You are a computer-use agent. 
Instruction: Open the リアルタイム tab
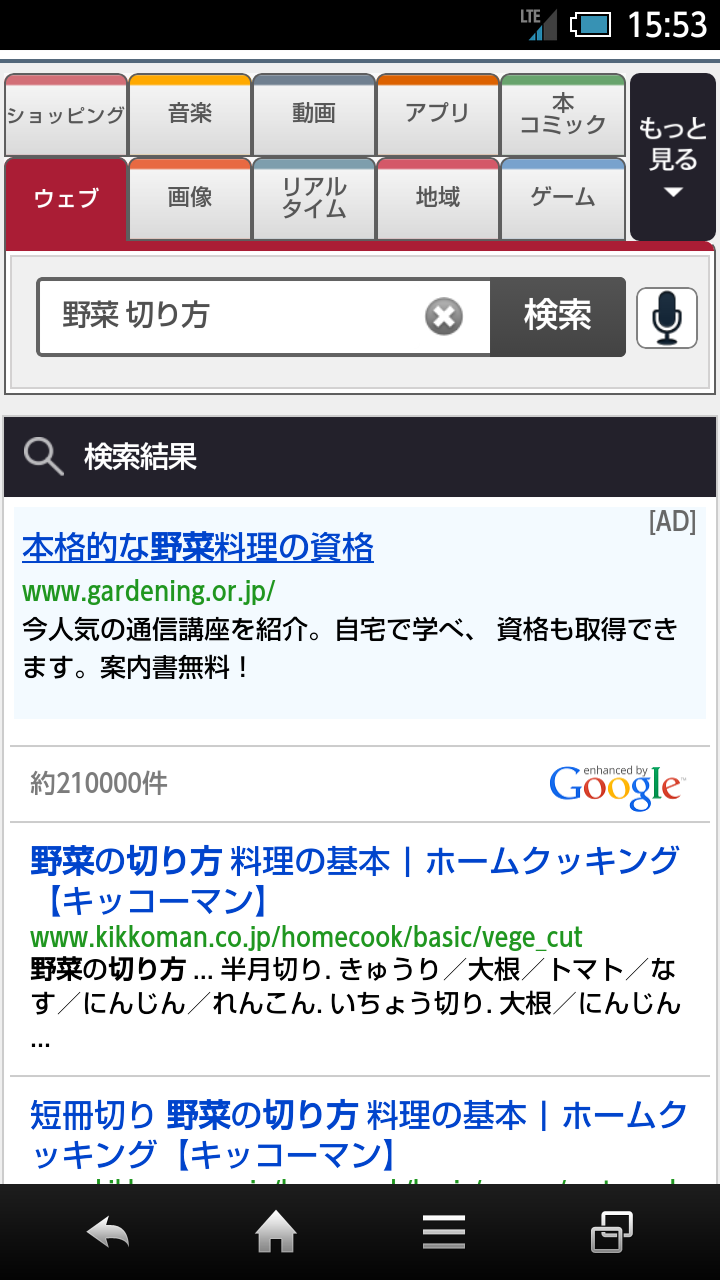(x=314, y=198)
